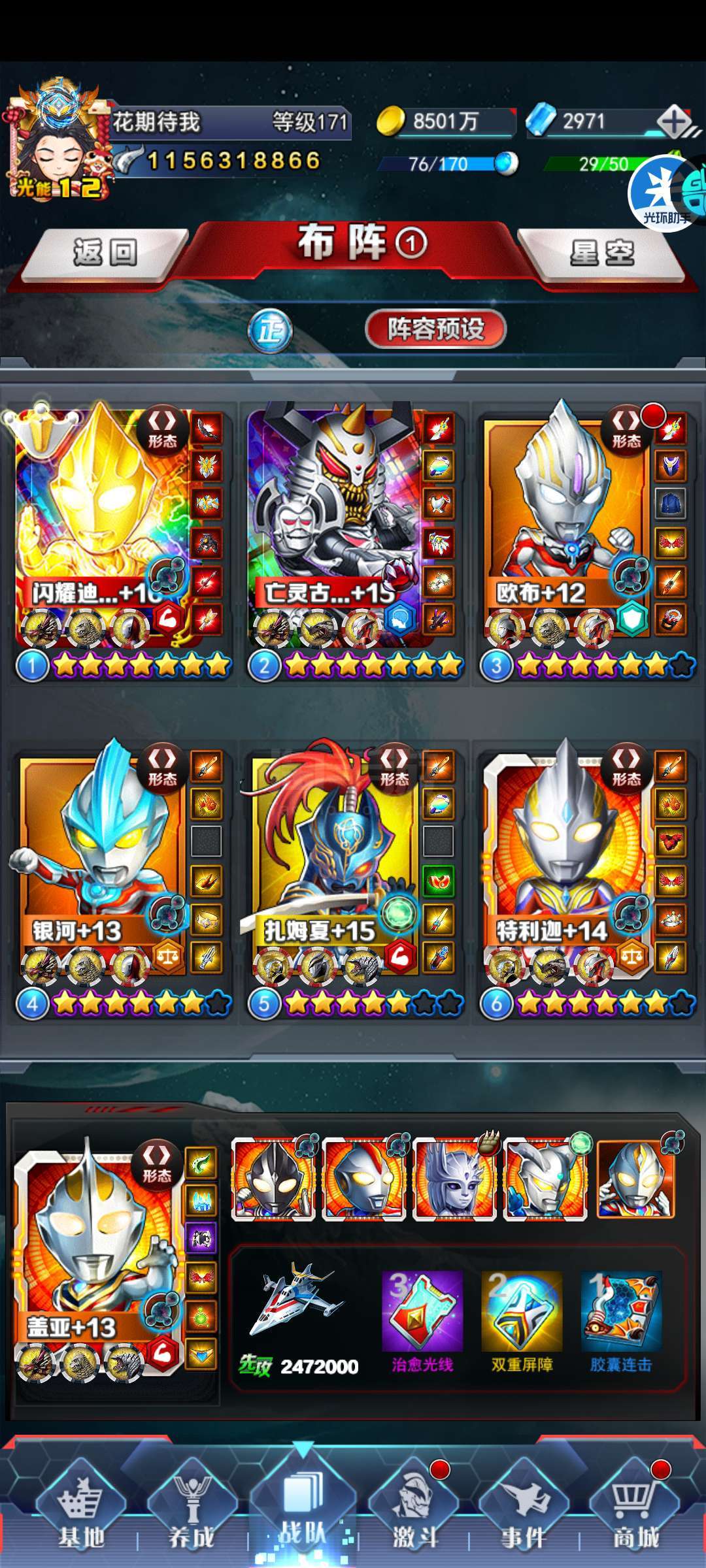Viewport: 706px width, 1568px height.
Task: Go to the 激斗 tab
Action: point(414,1511)
